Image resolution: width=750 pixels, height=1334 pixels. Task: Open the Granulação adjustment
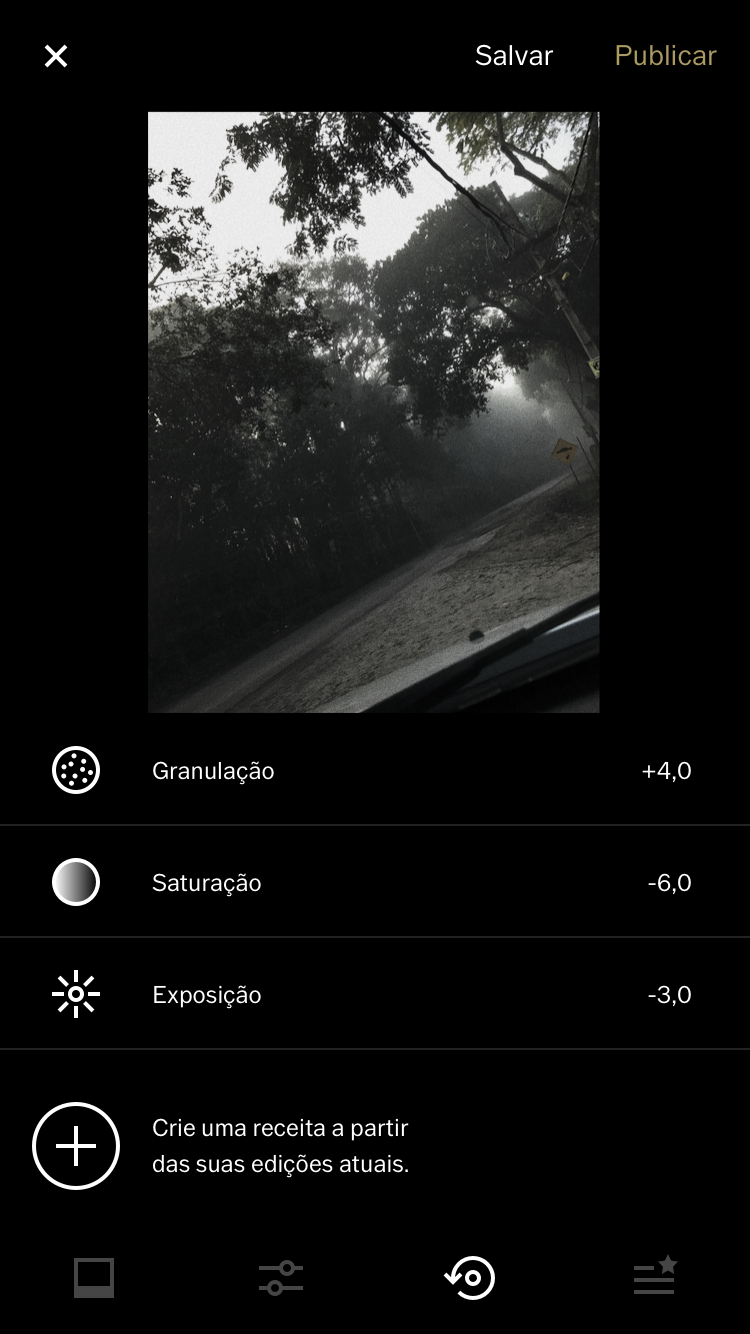(374, 771)
